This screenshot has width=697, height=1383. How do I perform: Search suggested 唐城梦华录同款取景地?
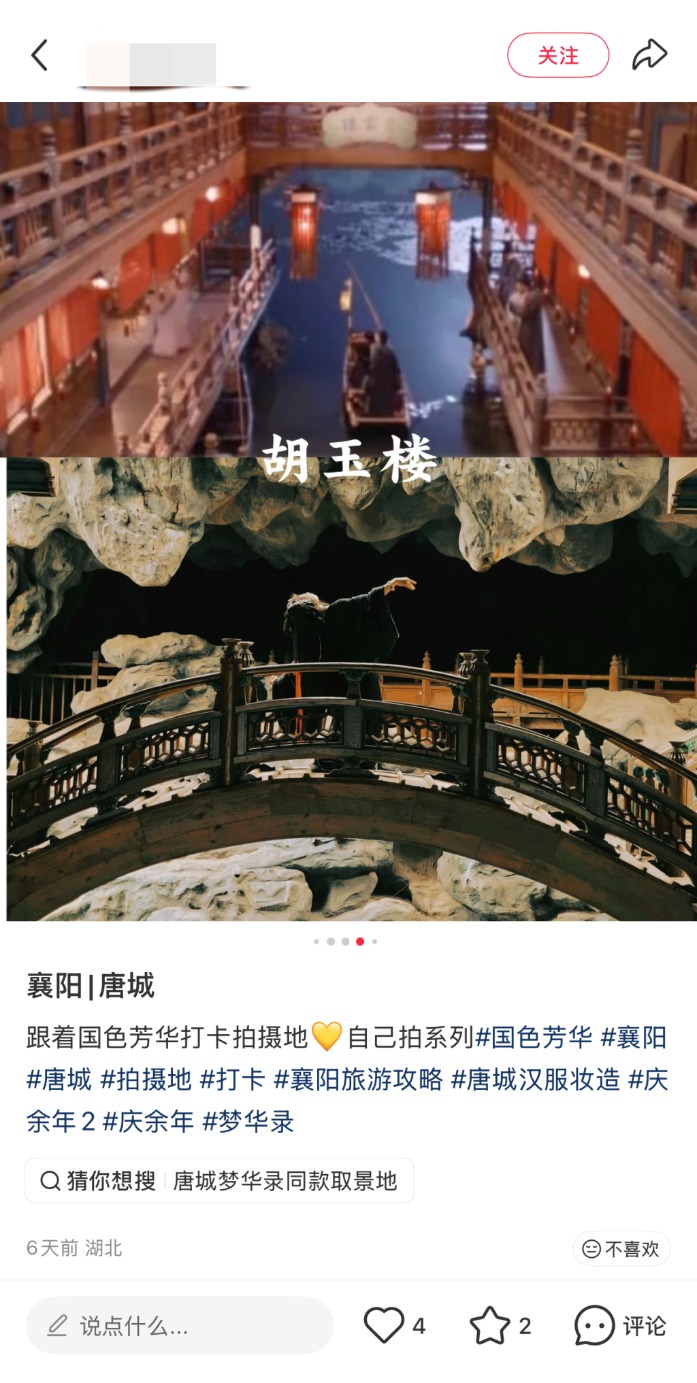(284, 1181)
